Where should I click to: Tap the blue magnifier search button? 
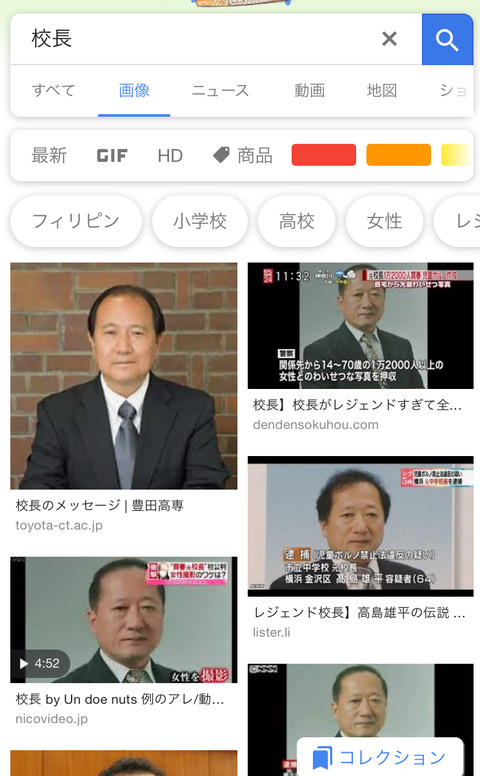447,39
